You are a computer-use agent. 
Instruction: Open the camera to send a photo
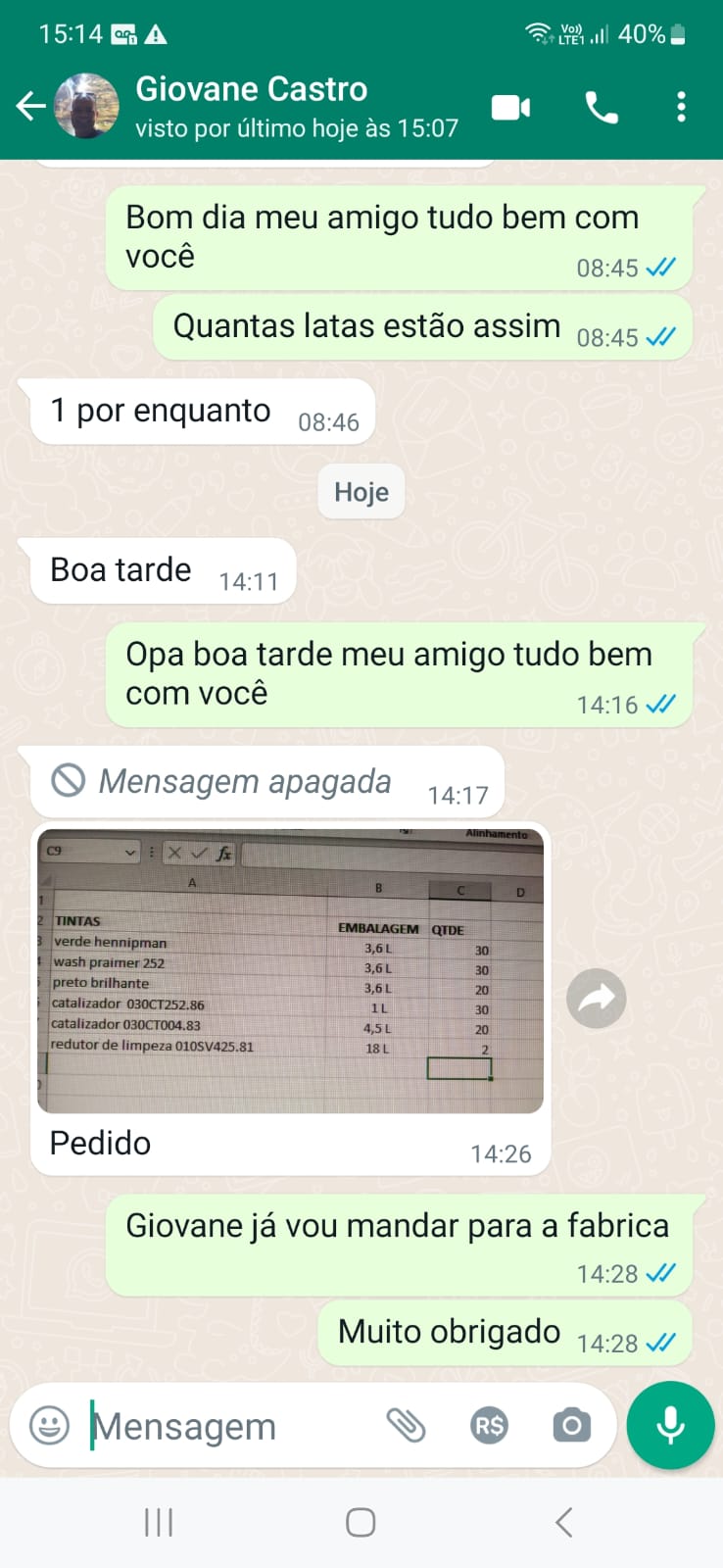point(571,1425)
